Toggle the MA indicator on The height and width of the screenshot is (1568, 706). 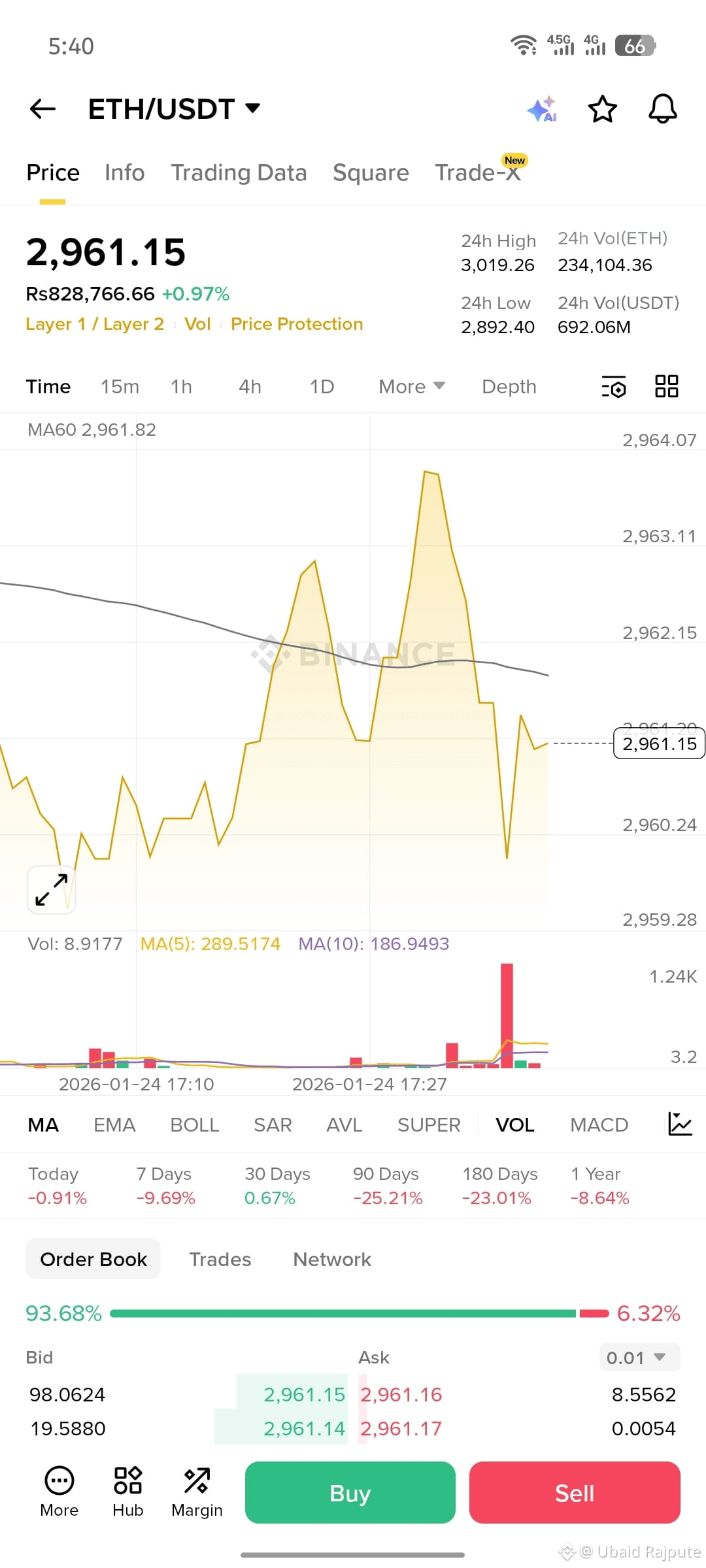pyautogui.click(x=43, y=1124)
